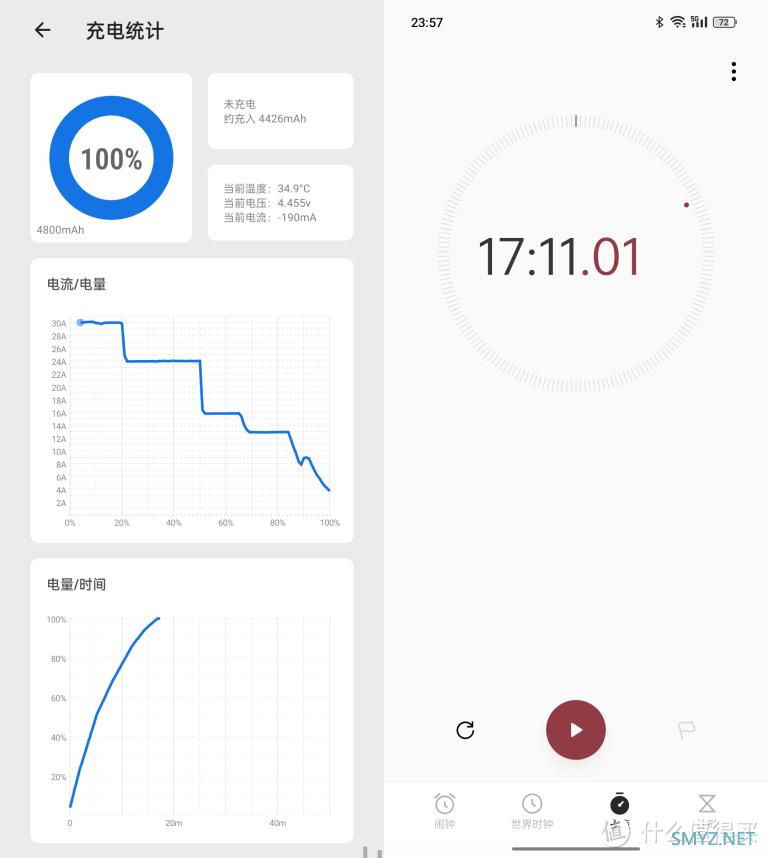Resume the stopwatch with the play button
768x858 pixels.
click(575, 730)
